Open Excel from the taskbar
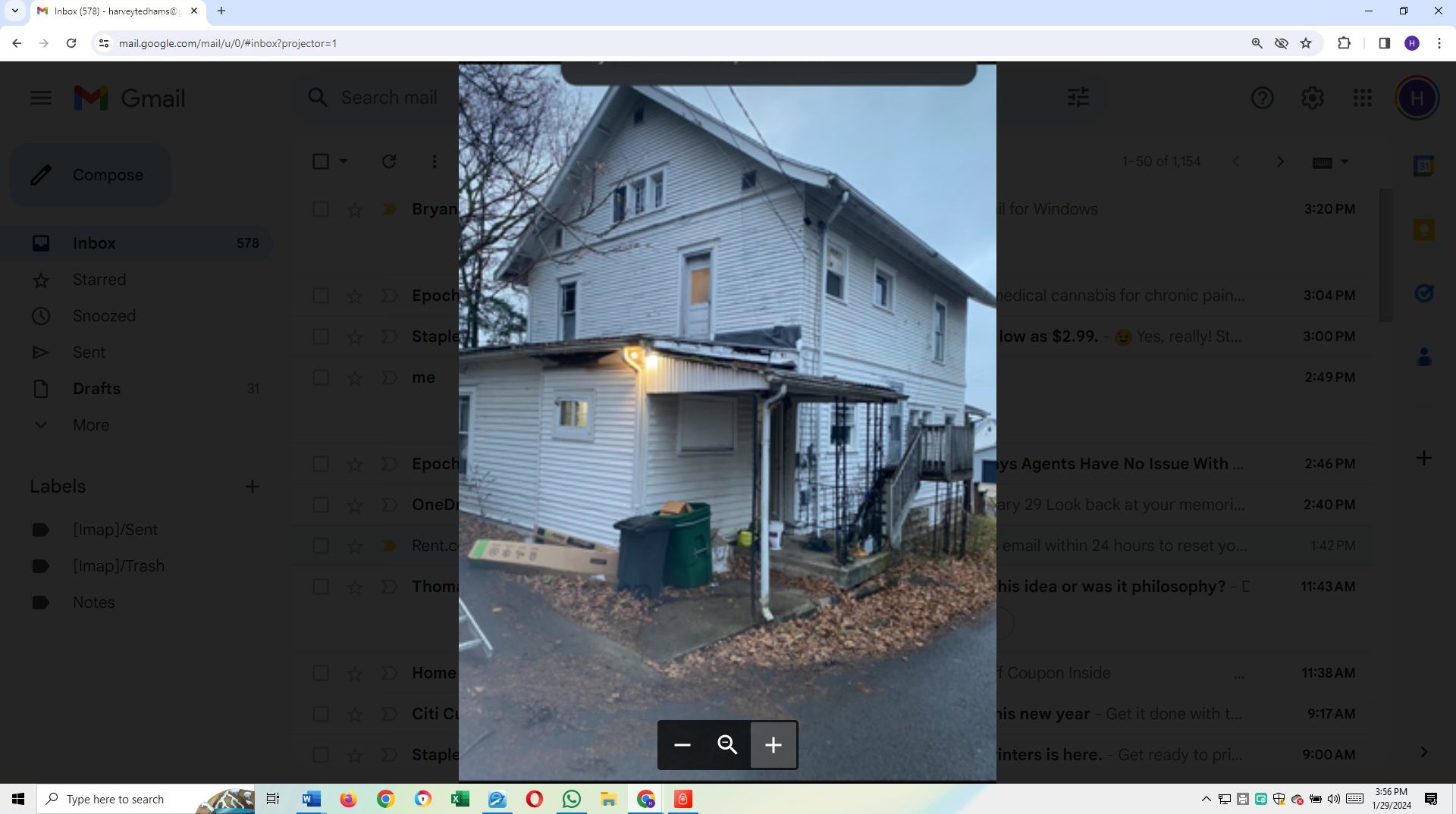This screenshot has height=814, width=1456. [x=460, y=799]
